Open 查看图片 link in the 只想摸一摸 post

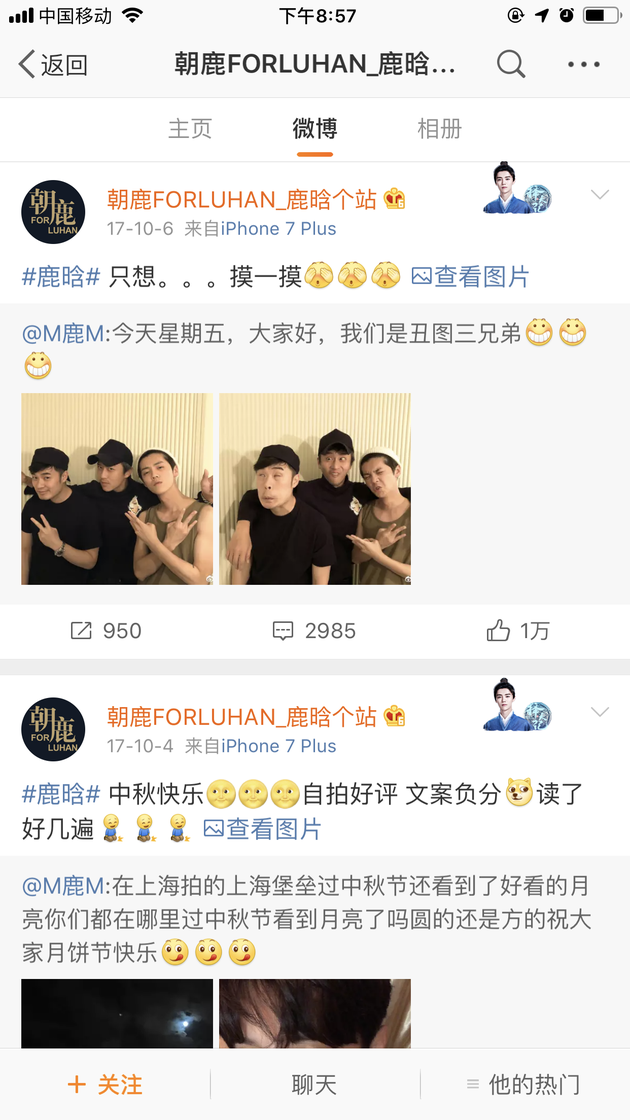coord(470,276)
